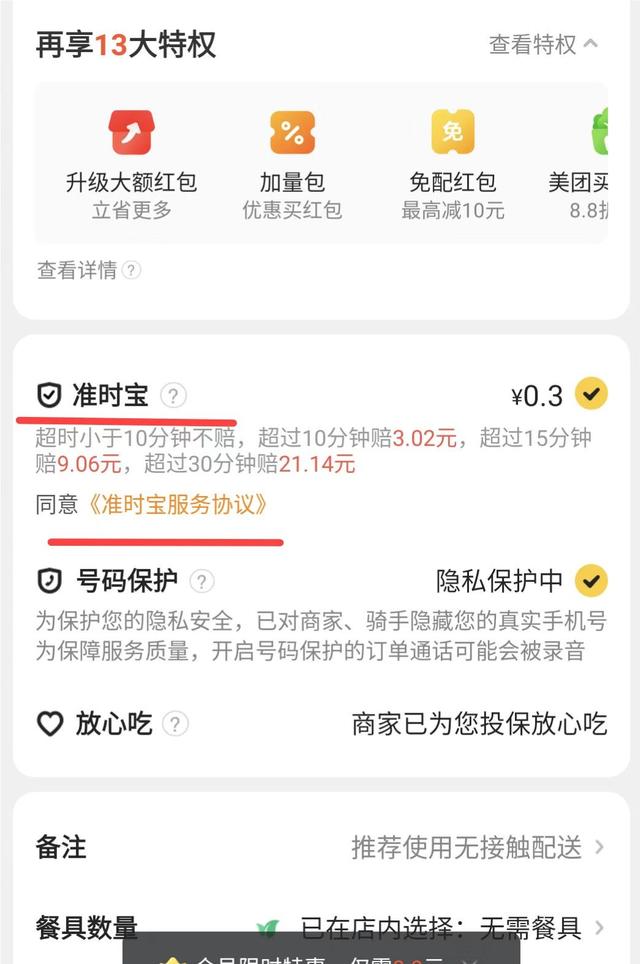
Task: Open the 放心吃 help question mark
Action: [x=176, y=723]
